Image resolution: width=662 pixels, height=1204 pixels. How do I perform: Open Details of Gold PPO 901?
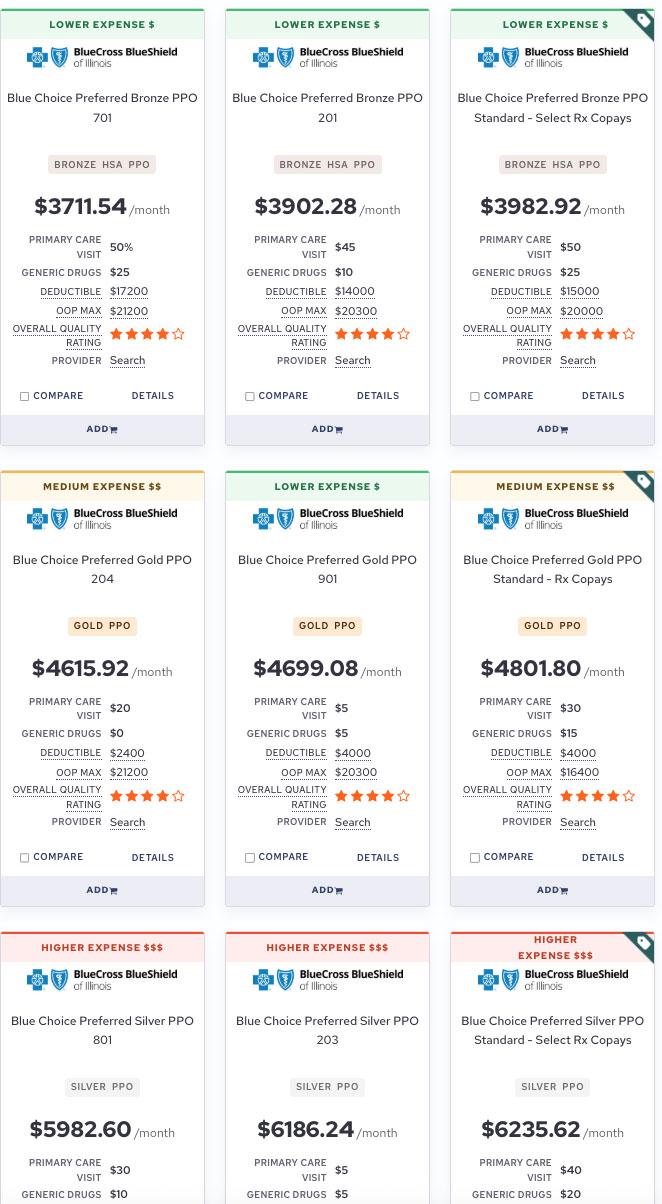point(378,857)
